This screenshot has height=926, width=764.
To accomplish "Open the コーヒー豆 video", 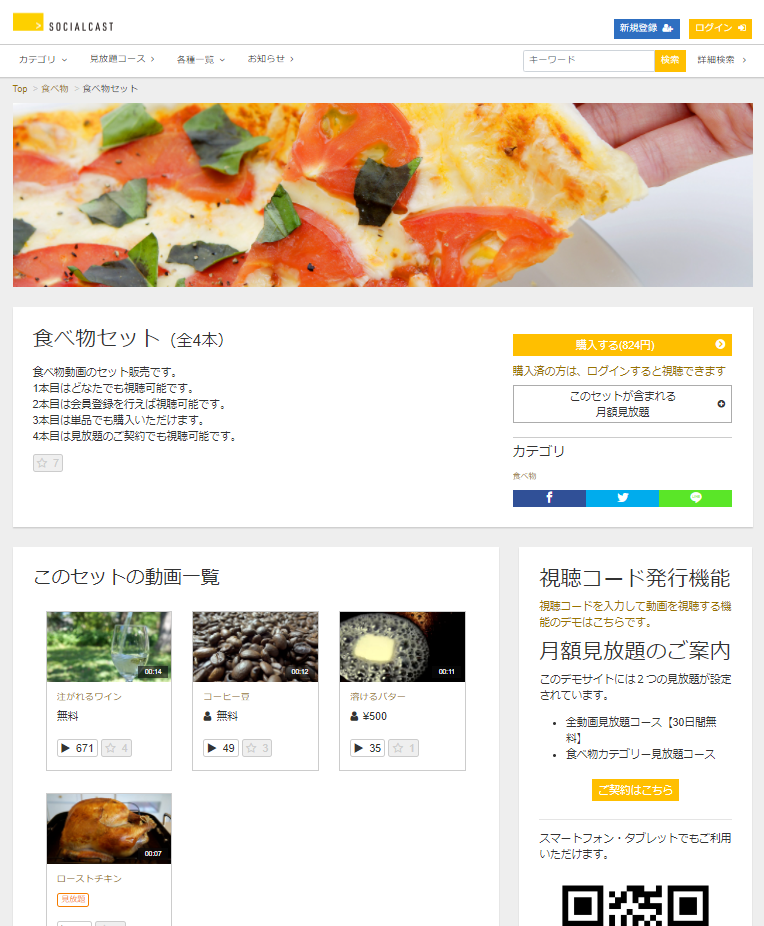I will 255,647.
